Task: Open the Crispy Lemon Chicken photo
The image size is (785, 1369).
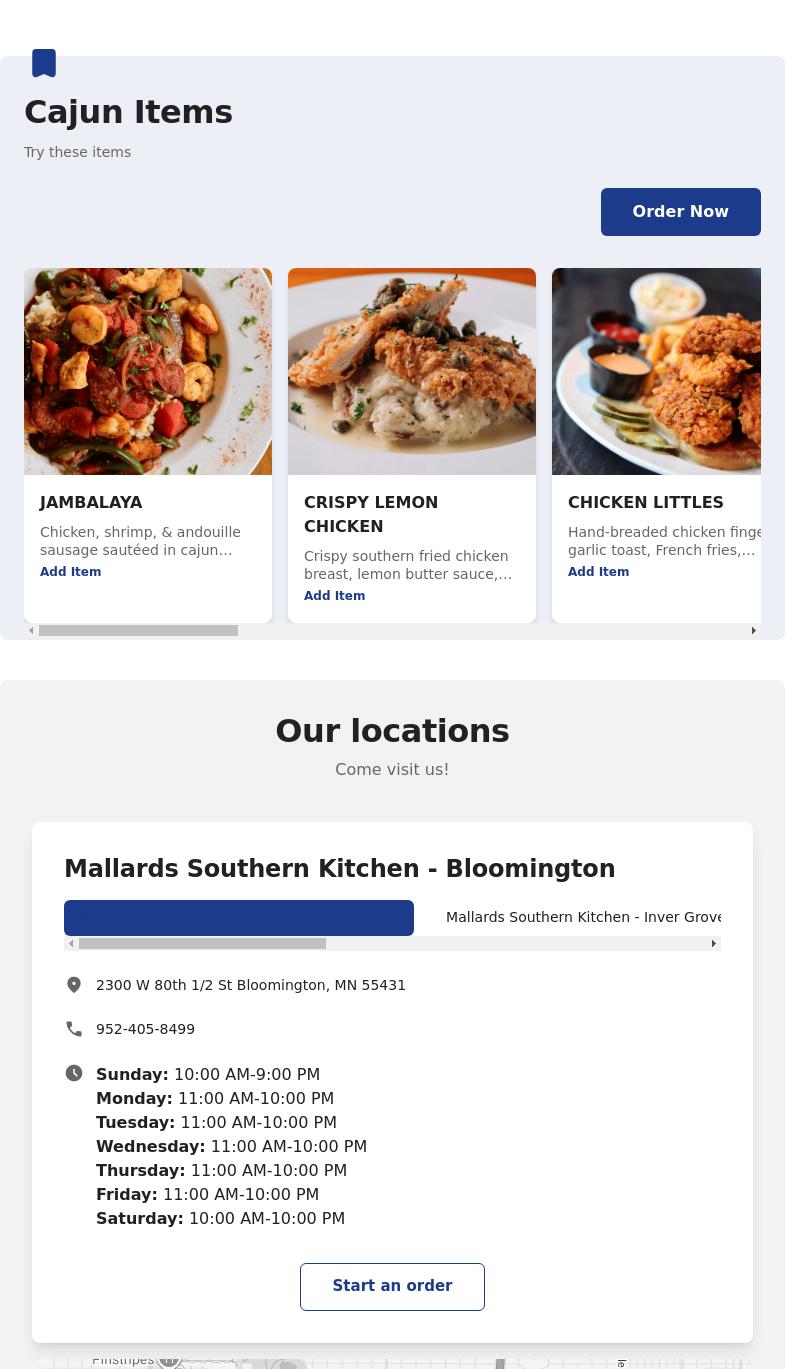Action: 412,371
